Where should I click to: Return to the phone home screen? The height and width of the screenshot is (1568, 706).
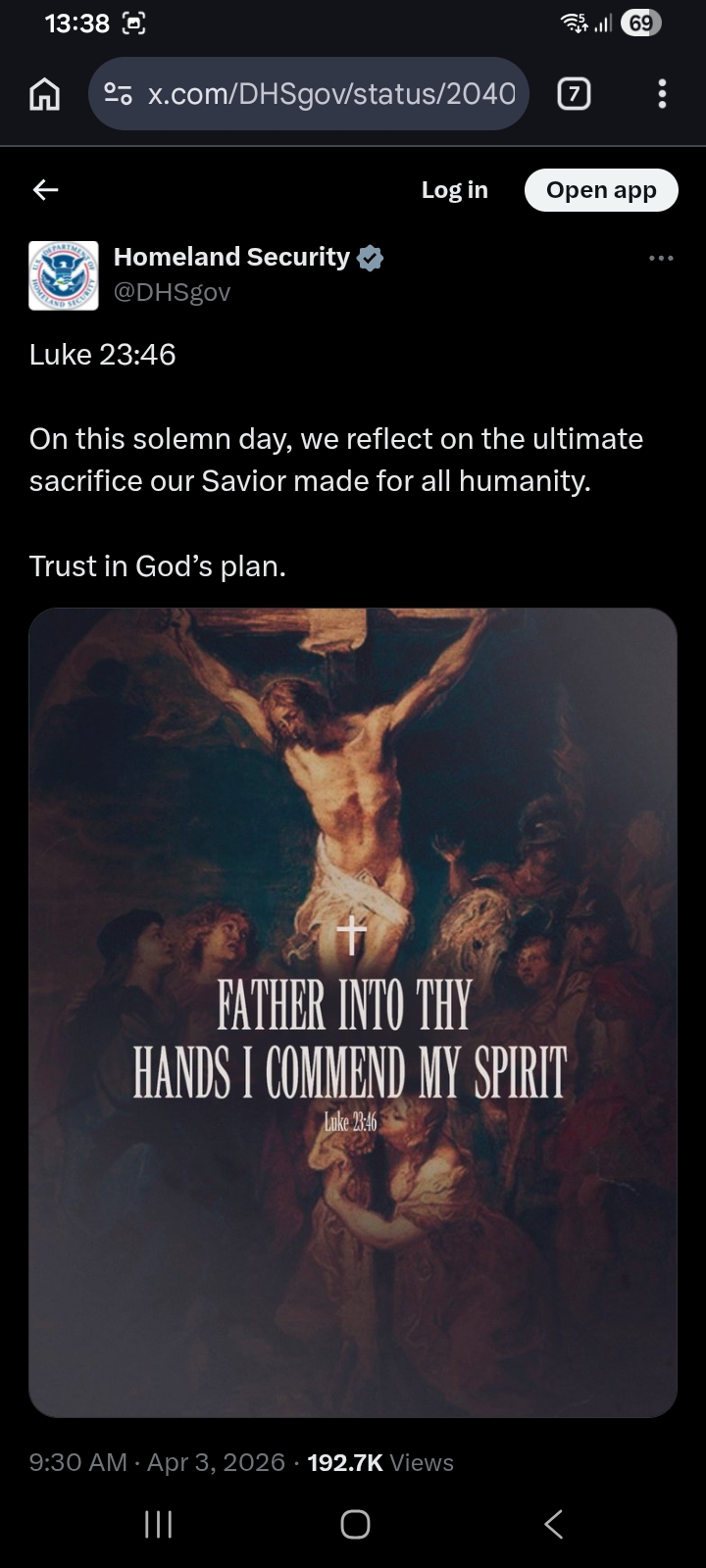click(x=355, y=1524)
